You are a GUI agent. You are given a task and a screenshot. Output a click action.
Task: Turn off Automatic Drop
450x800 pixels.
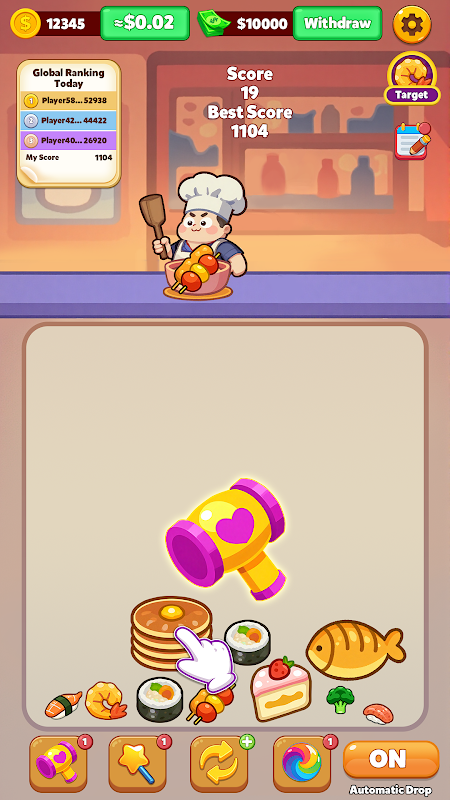coord(391,759)
